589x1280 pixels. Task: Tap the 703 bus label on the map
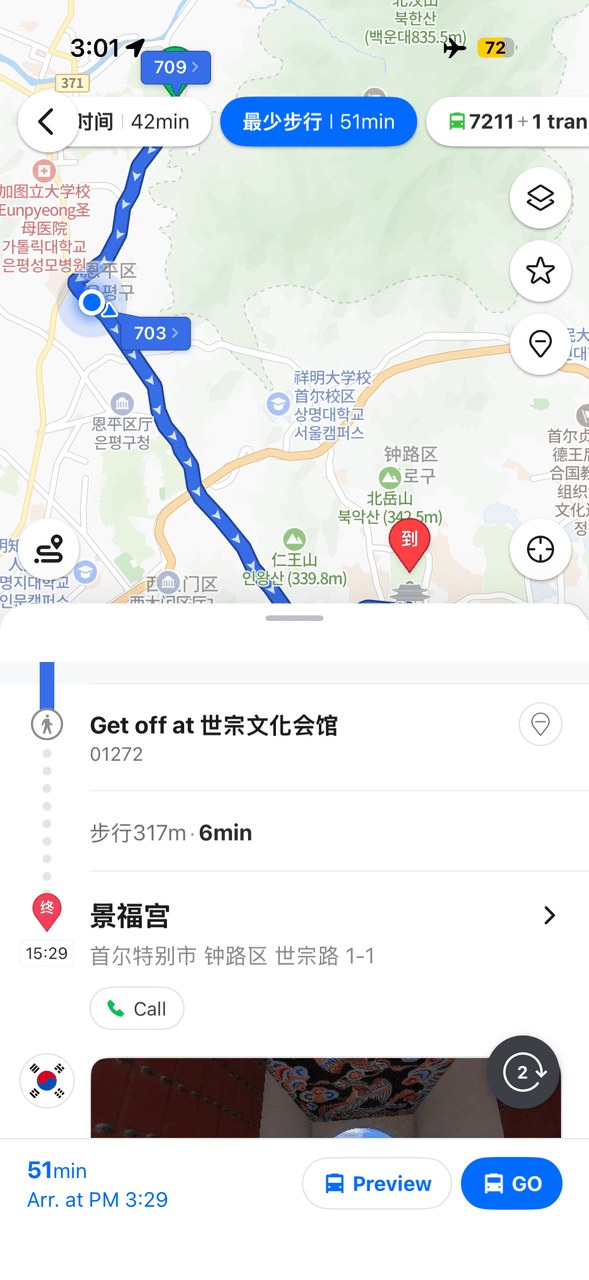coord(156,333)
